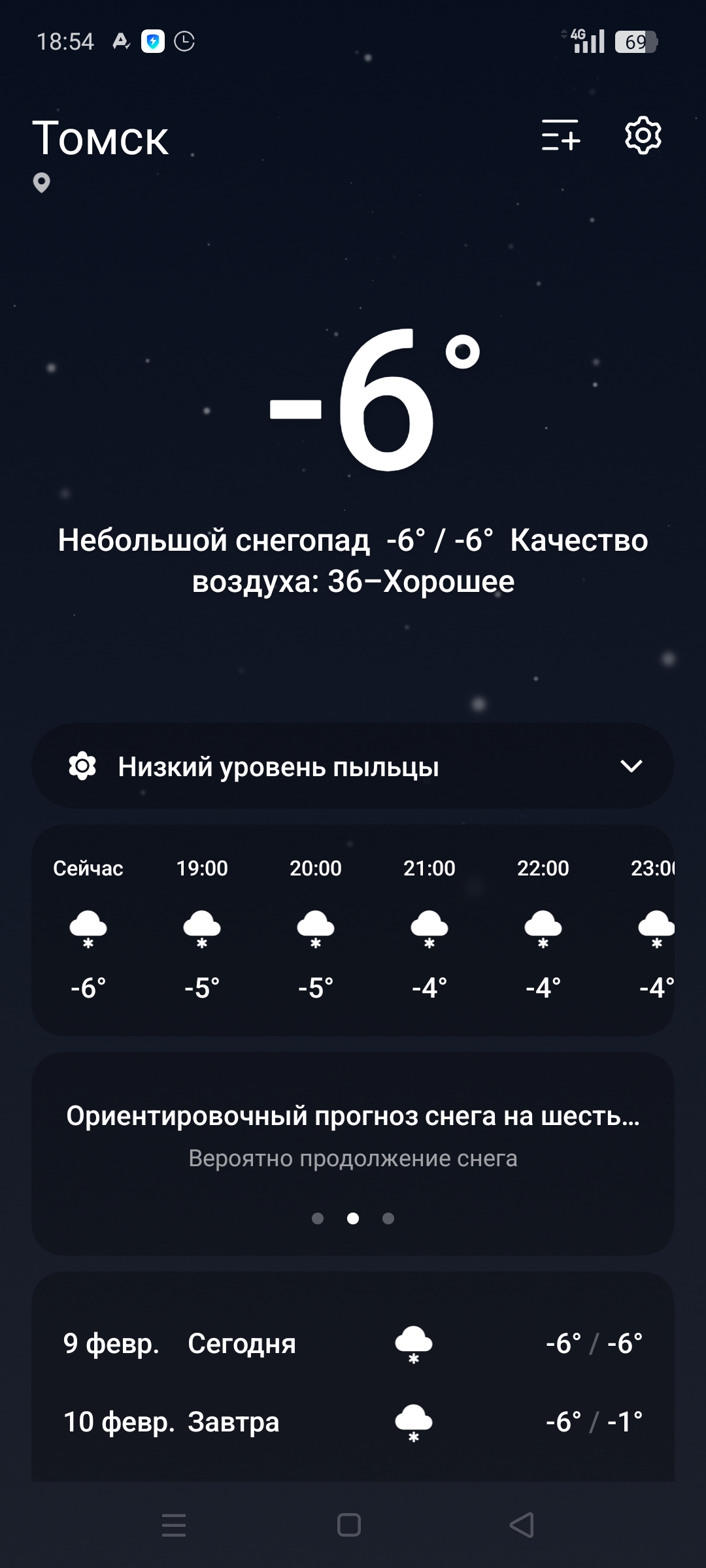
Task: Go to the home screen
Action: [349, 1525]
